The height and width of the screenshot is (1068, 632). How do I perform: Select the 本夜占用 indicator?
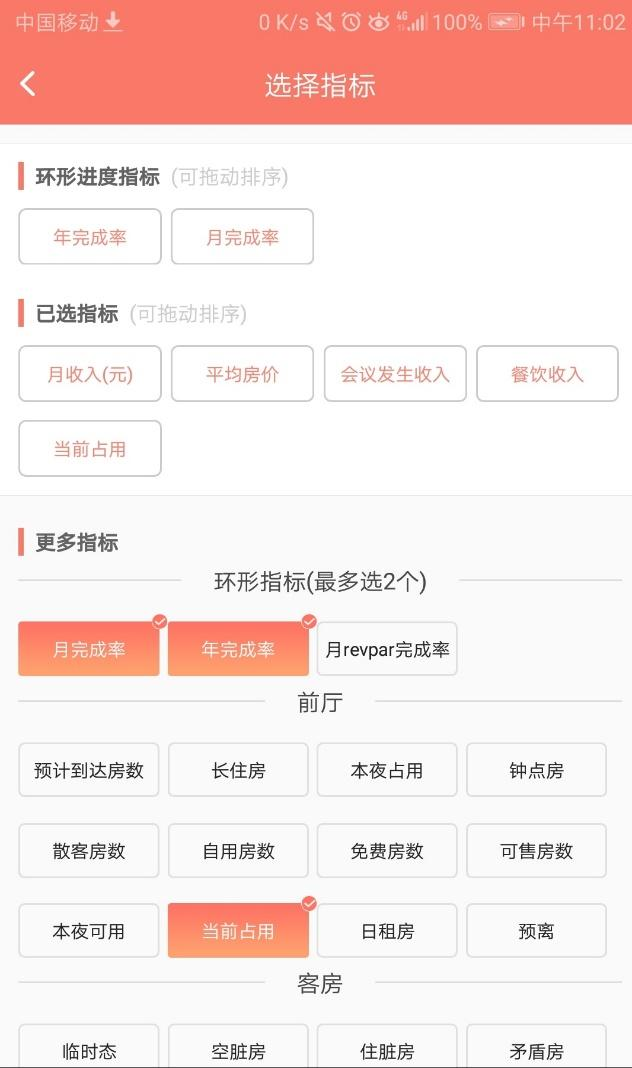387,770
